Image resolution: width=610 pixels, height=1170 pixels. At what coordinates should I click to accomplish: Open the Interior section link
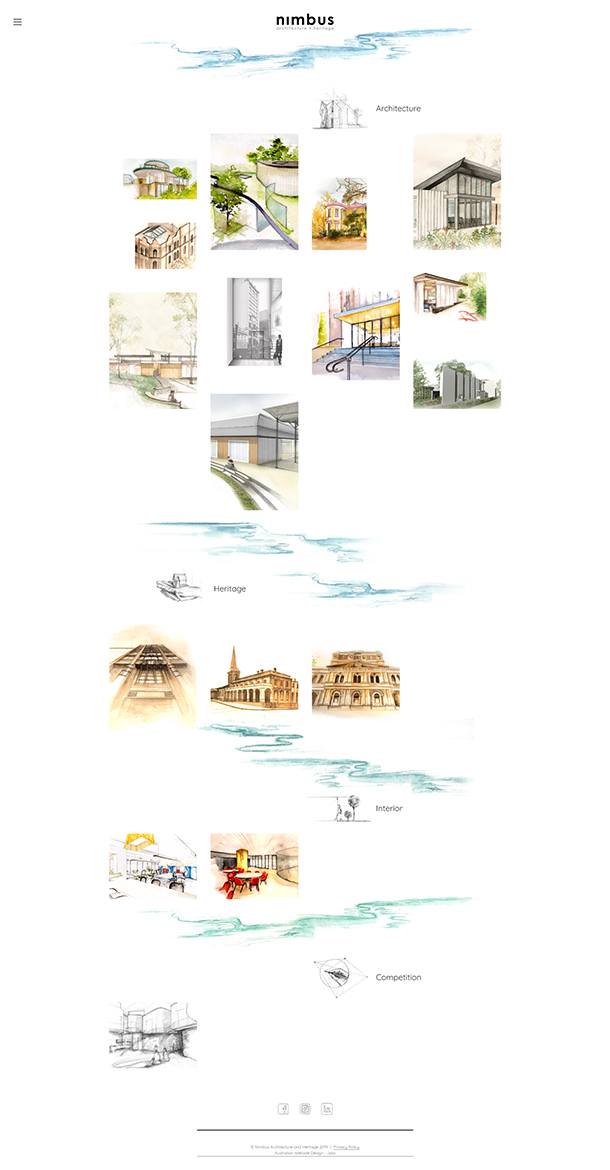click(389, 808)
